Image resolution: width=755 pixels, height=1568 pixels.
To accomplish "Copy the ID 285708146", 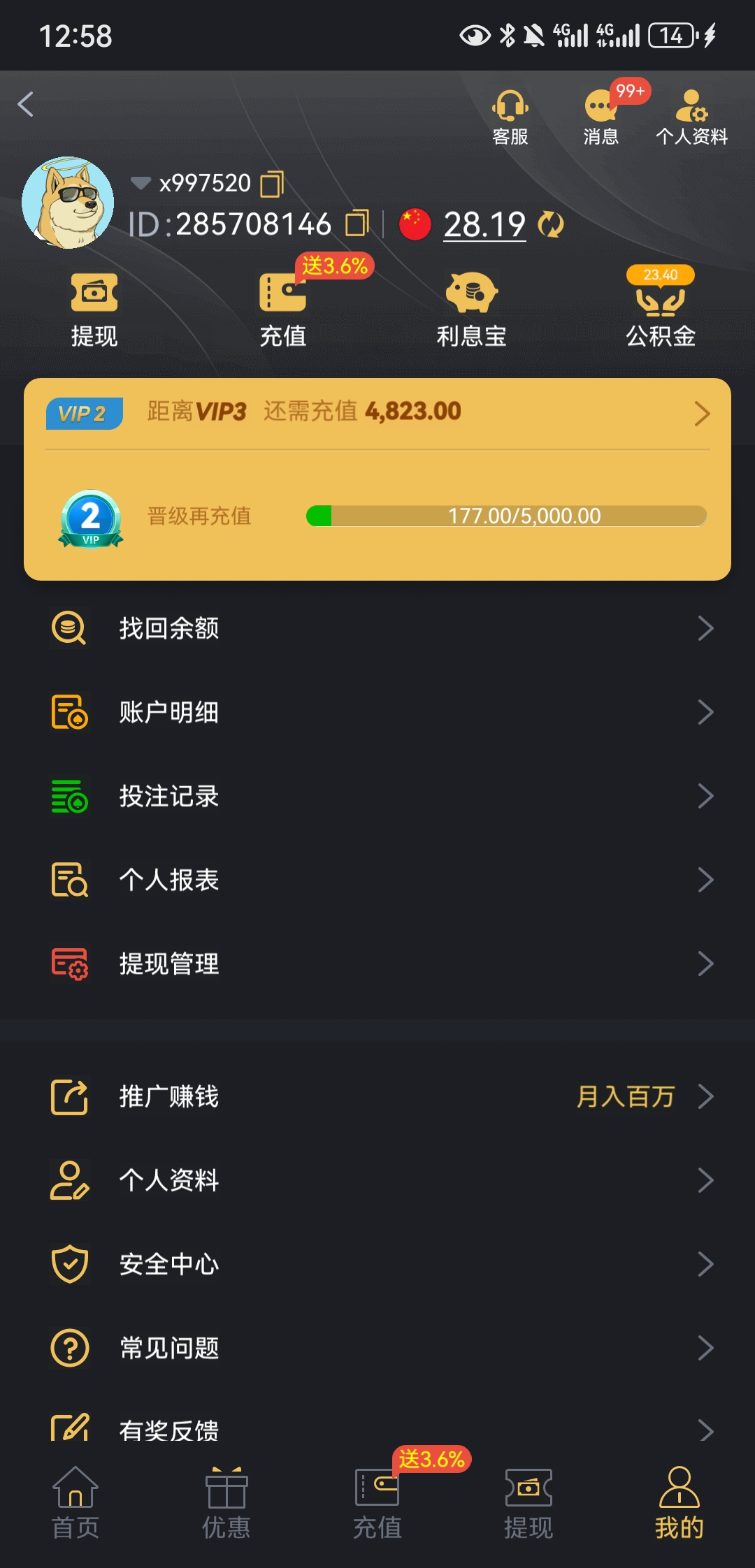I will pyautogui.click(x=357, y=224).
